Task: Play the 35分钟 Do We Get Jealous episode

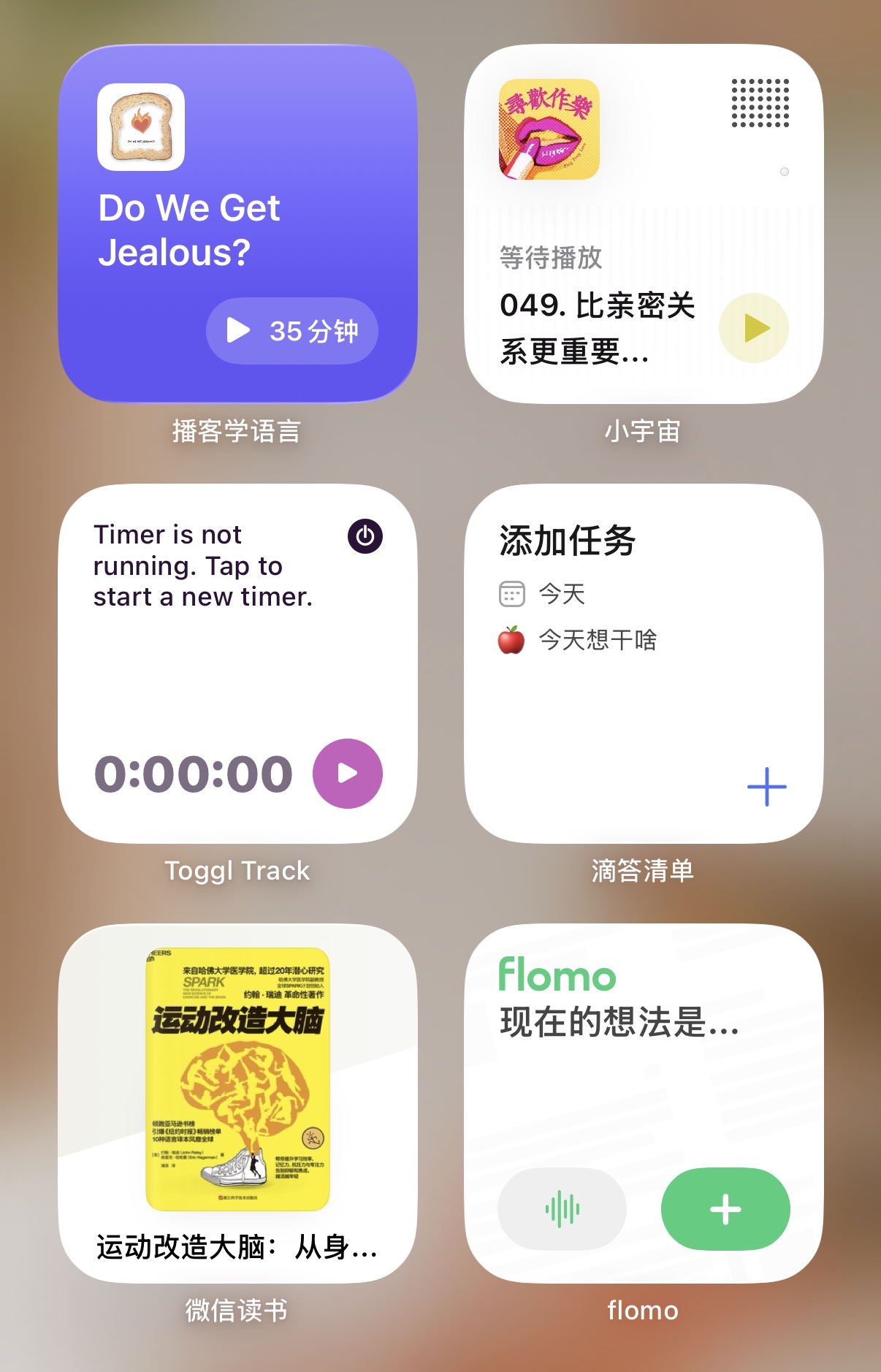Action: point(291,330)
